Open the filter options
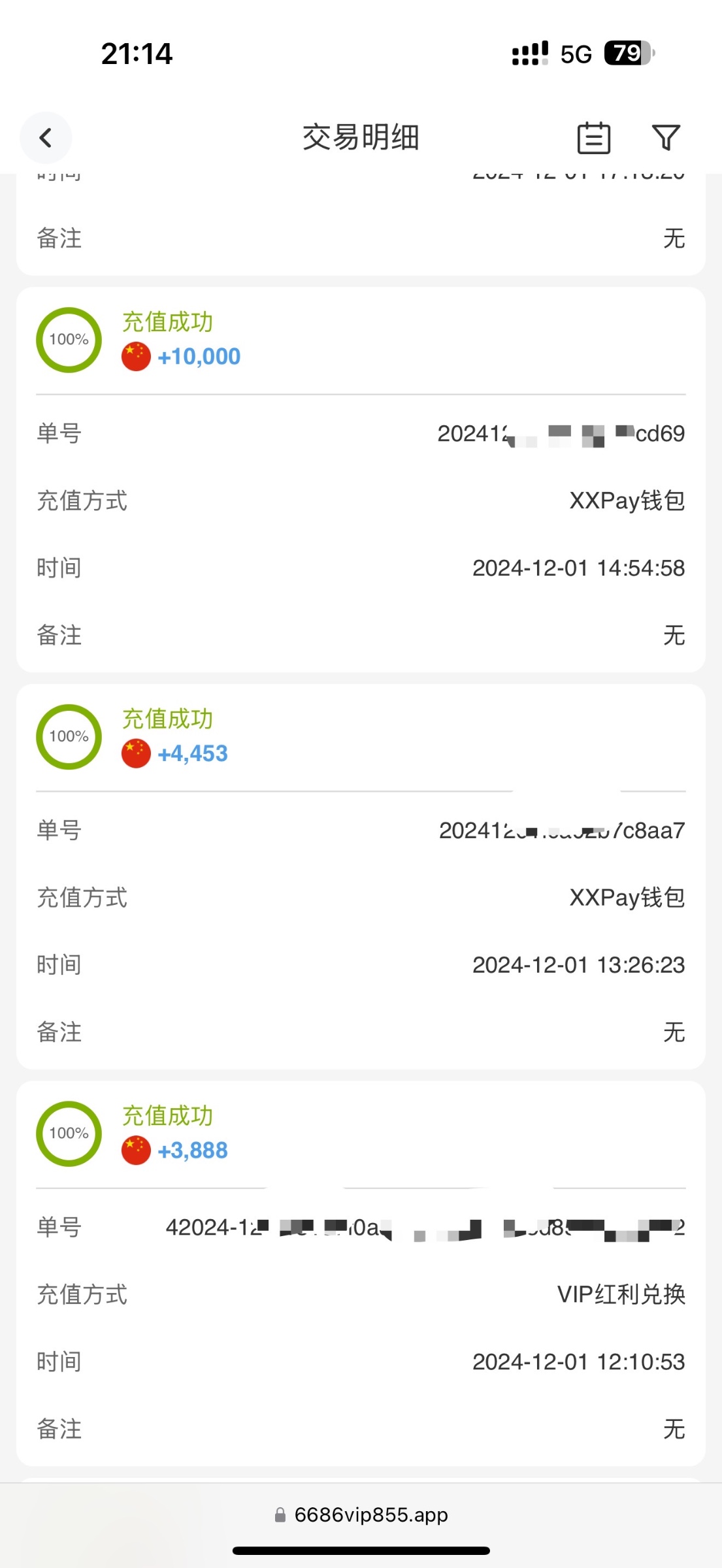 click(x=666, y=138)
